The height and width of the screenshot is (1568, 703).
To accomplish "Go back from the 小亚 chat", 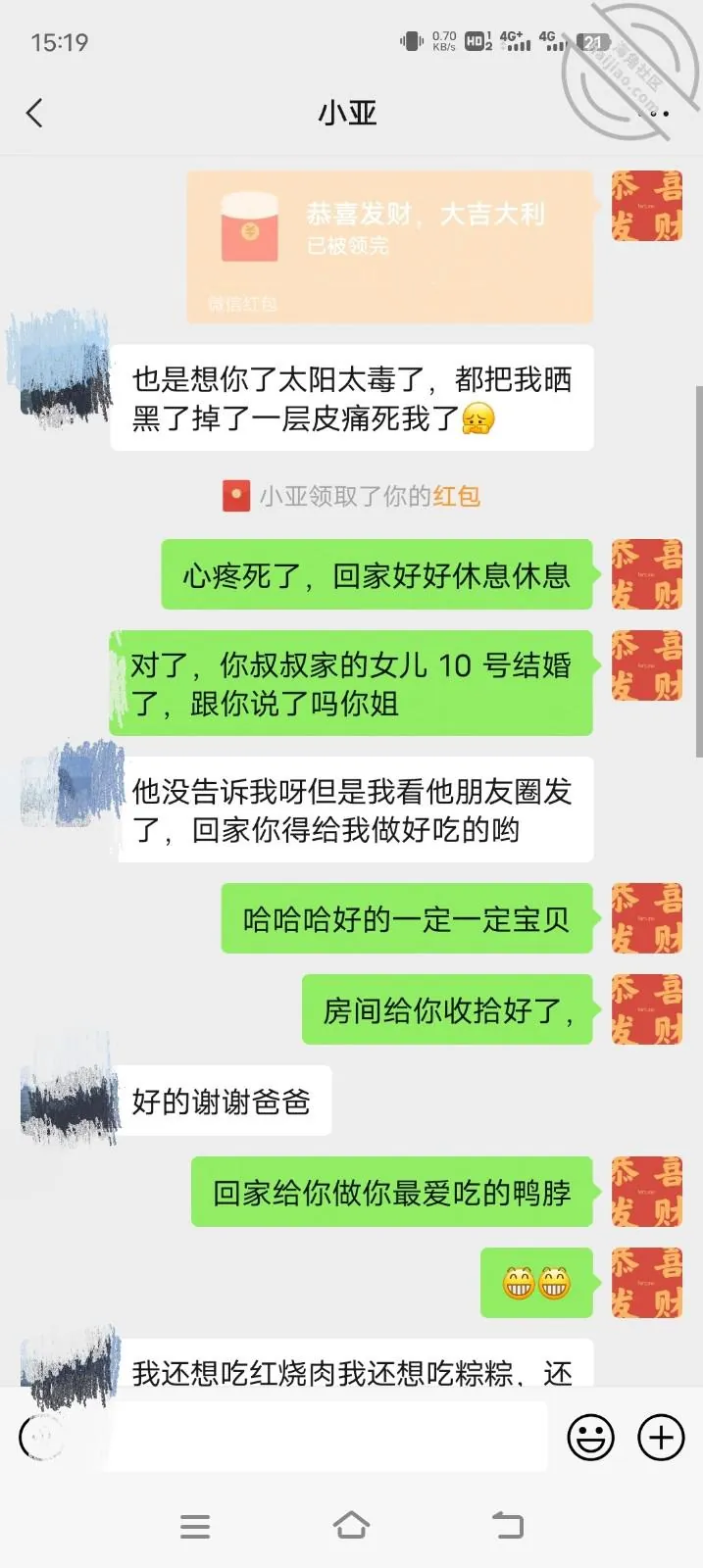I will [35, 113].
